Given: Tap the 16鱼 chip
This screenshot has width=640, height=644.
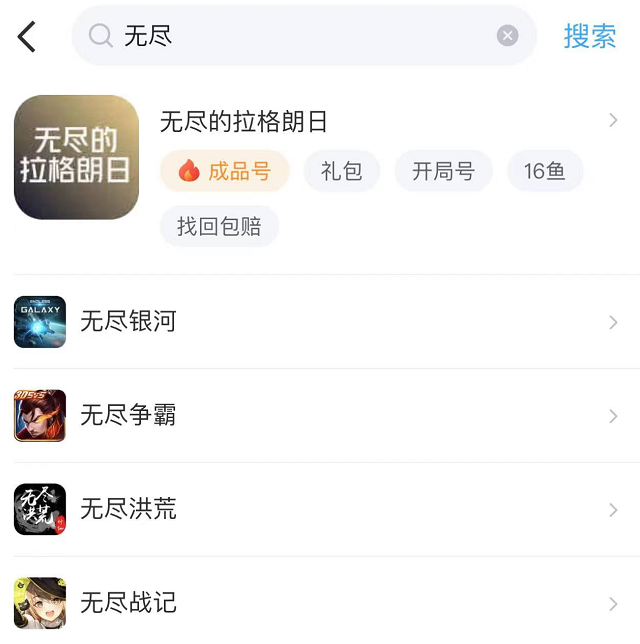Looking at the screenshot, I should (x=545, y=171).
